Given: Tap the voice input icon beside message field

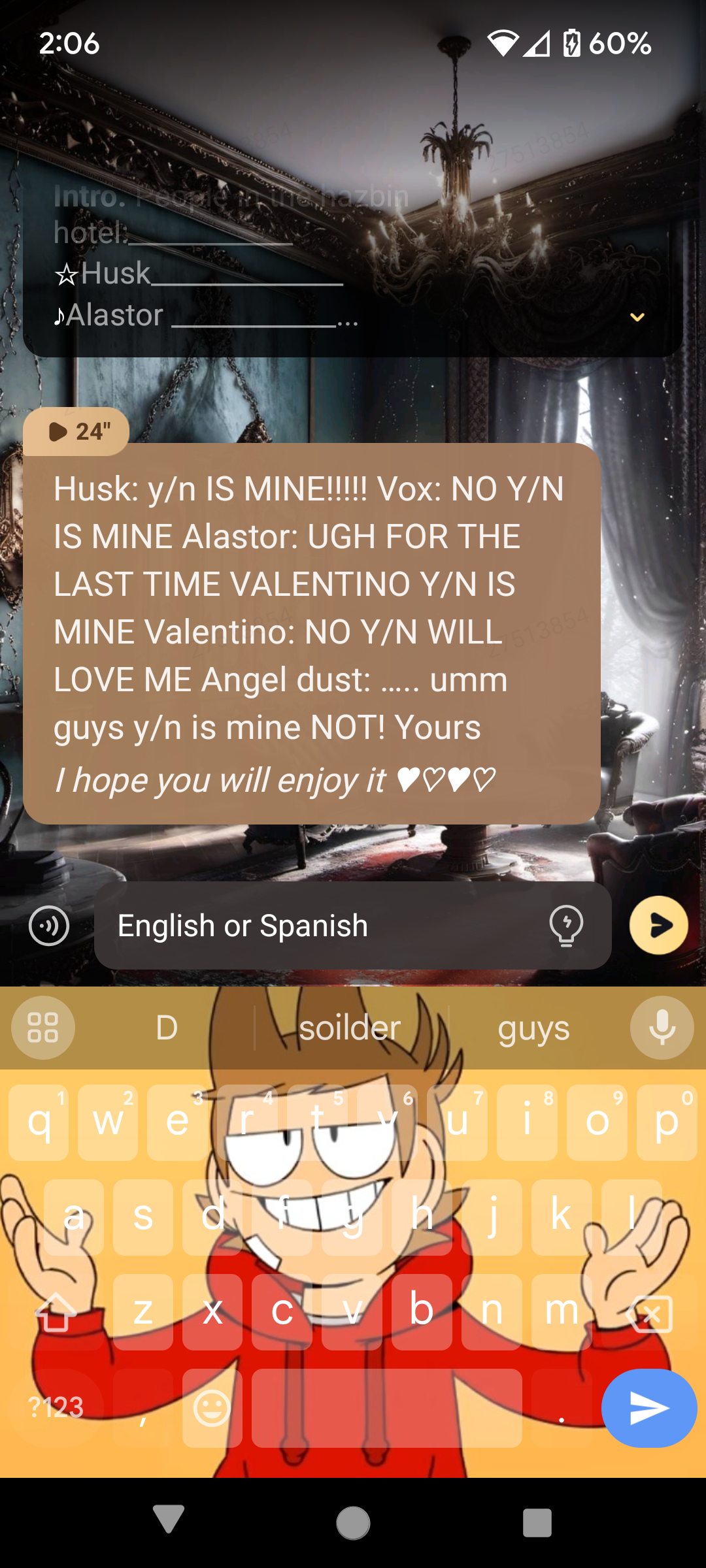Looking at the screenshot, I should click(49, 926).
